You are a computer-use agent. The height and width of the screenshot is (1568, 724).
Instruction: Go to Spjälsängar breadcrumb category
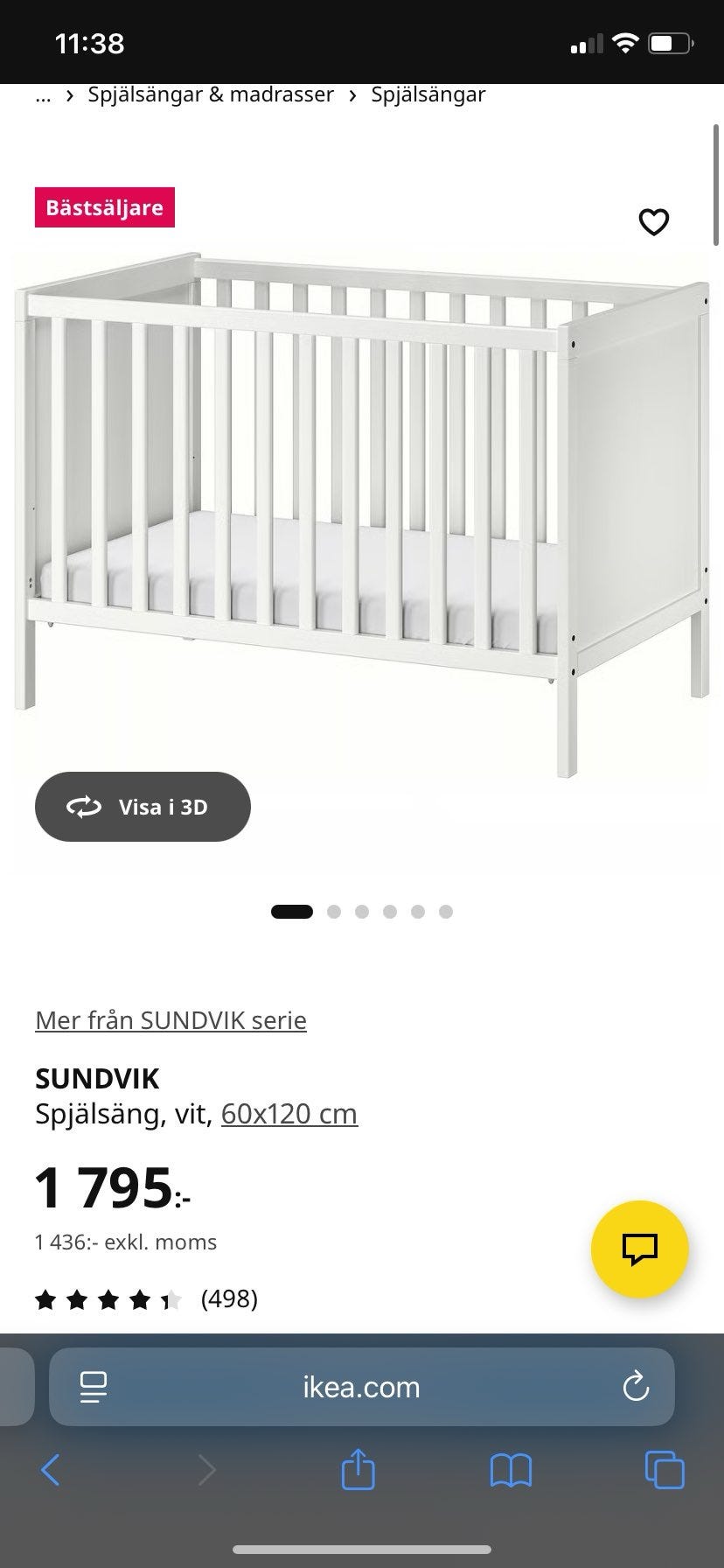pos(428,94)
